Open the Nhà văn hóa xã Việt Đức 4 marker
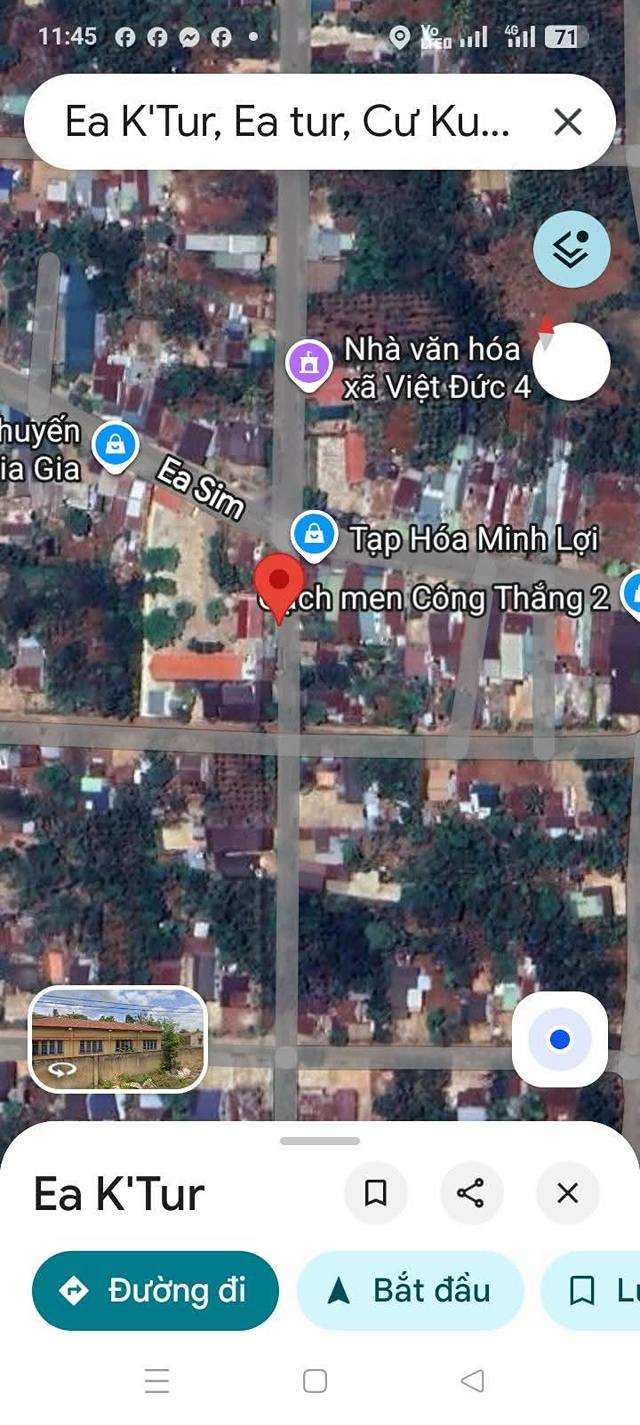640x1425 pixels. pyautogui.click(x=309, y=362)
